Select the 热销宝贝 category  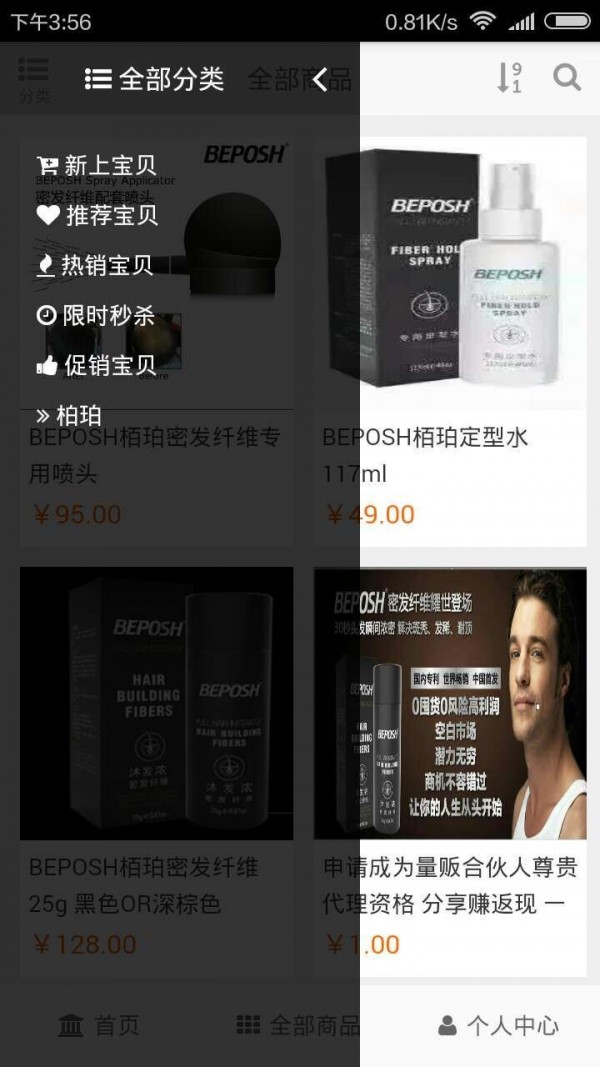95,265
